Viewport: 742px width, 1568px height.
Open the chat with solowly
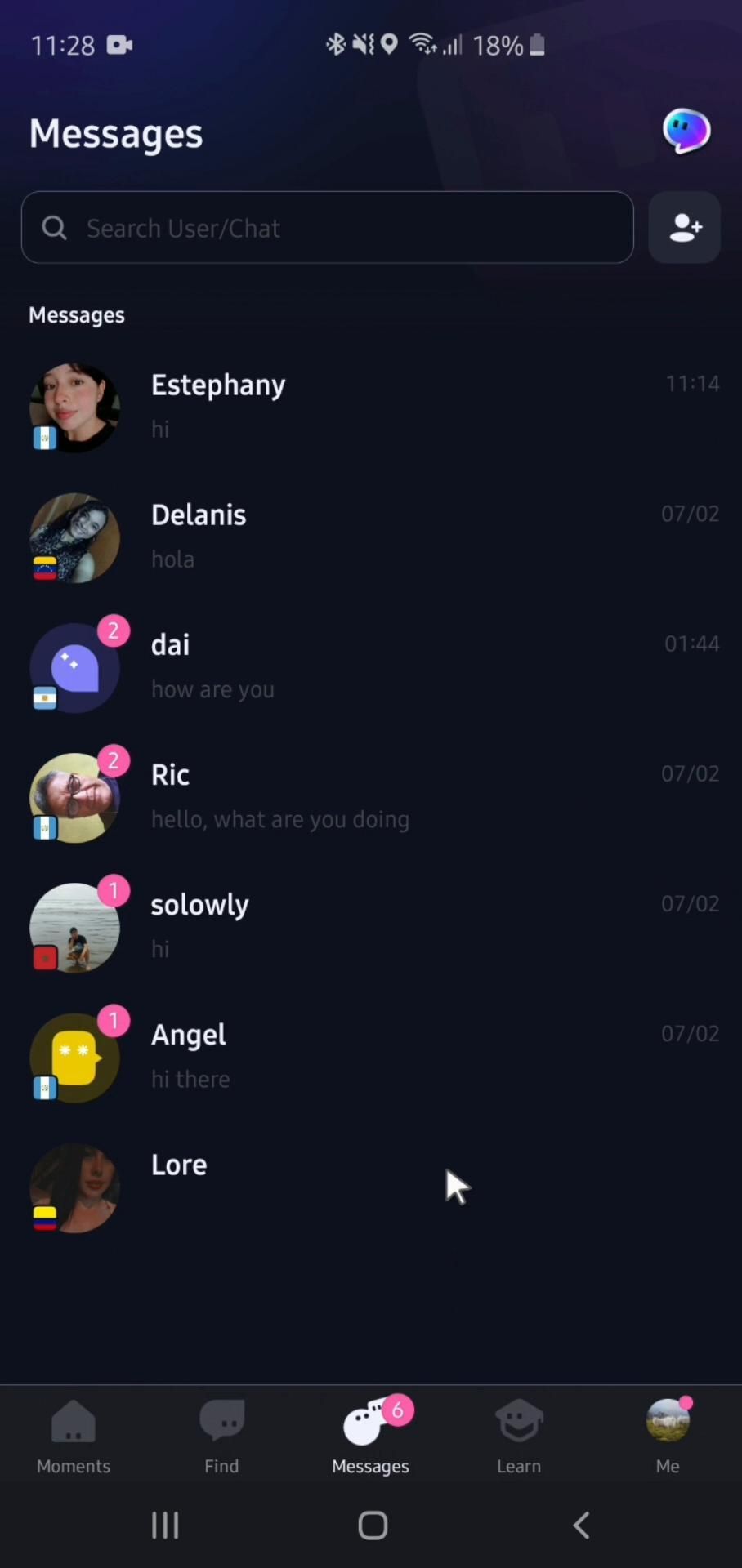click(x=327, y=926)
